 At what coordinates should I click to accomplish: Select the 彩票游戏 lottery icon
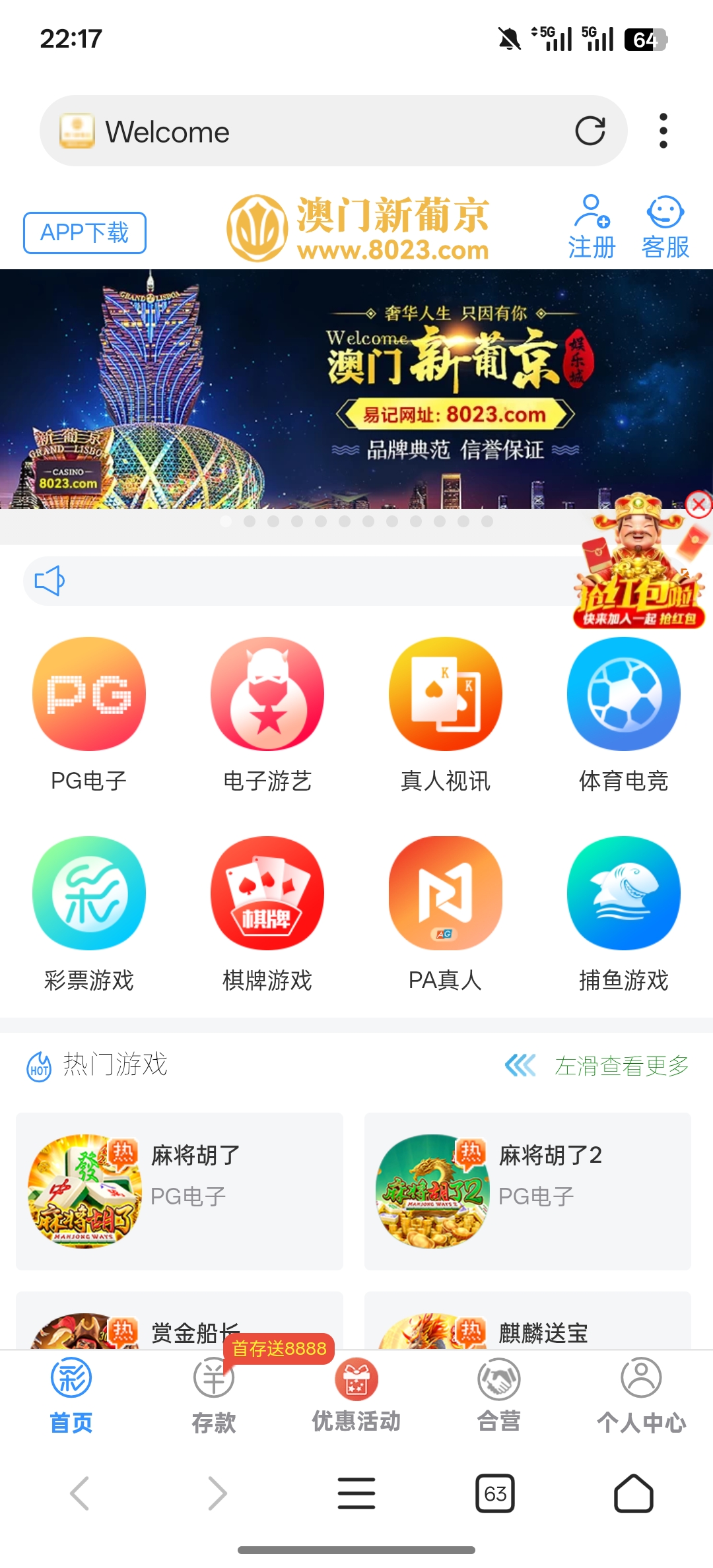89,893
